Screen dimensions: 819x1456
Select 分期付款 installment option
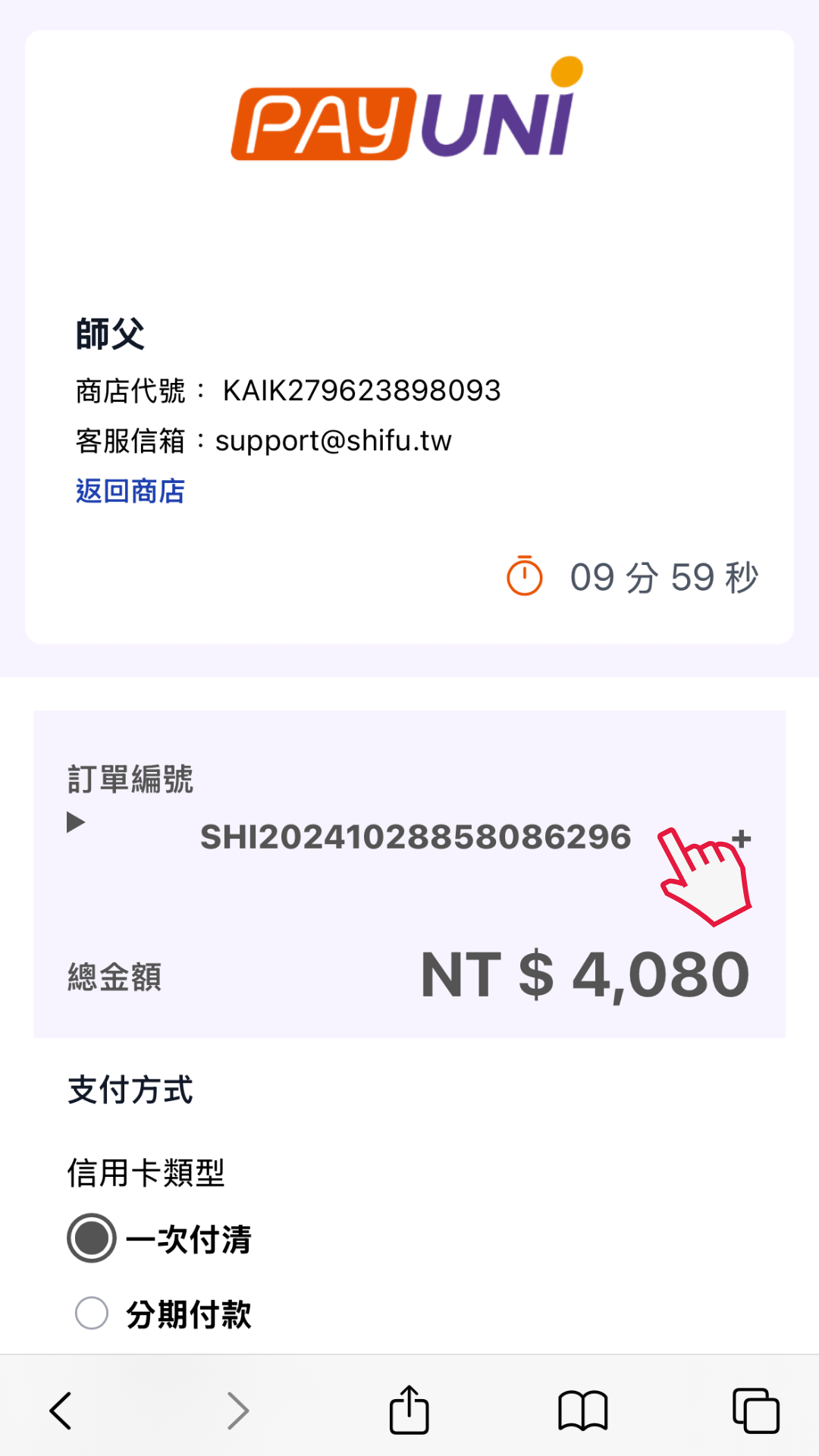pos(92,1313)
